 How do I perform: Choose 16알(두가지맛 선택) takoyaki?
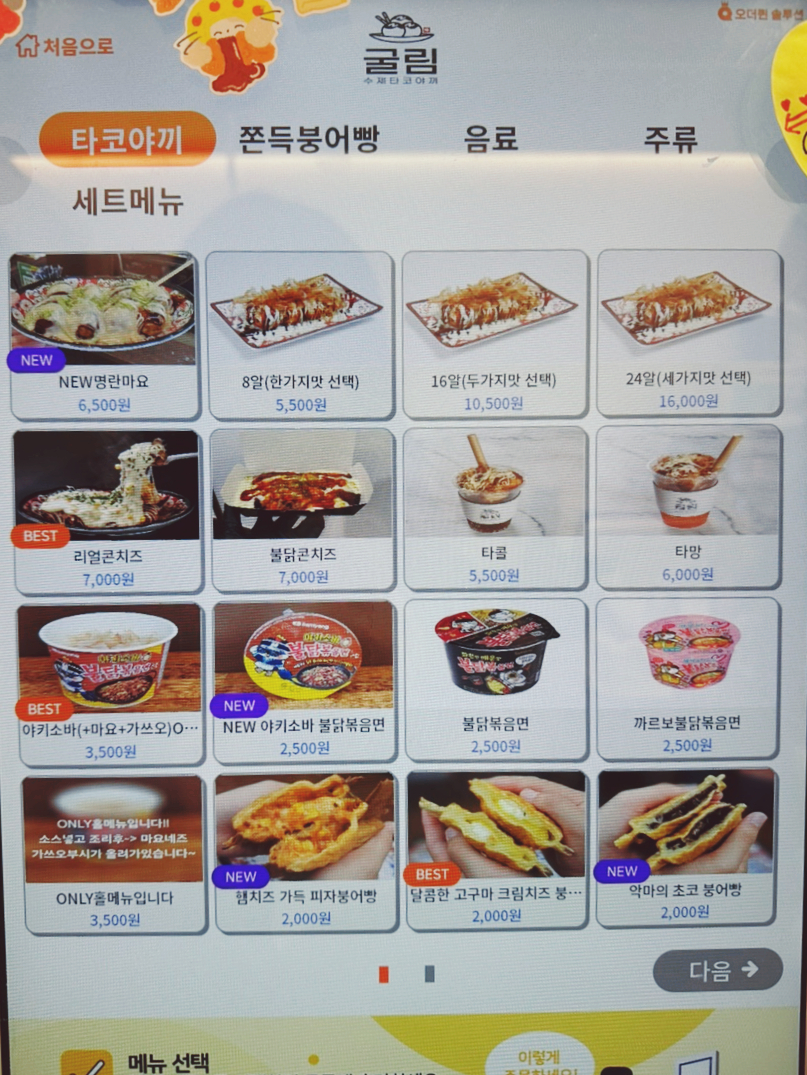[x=494, y=335]
